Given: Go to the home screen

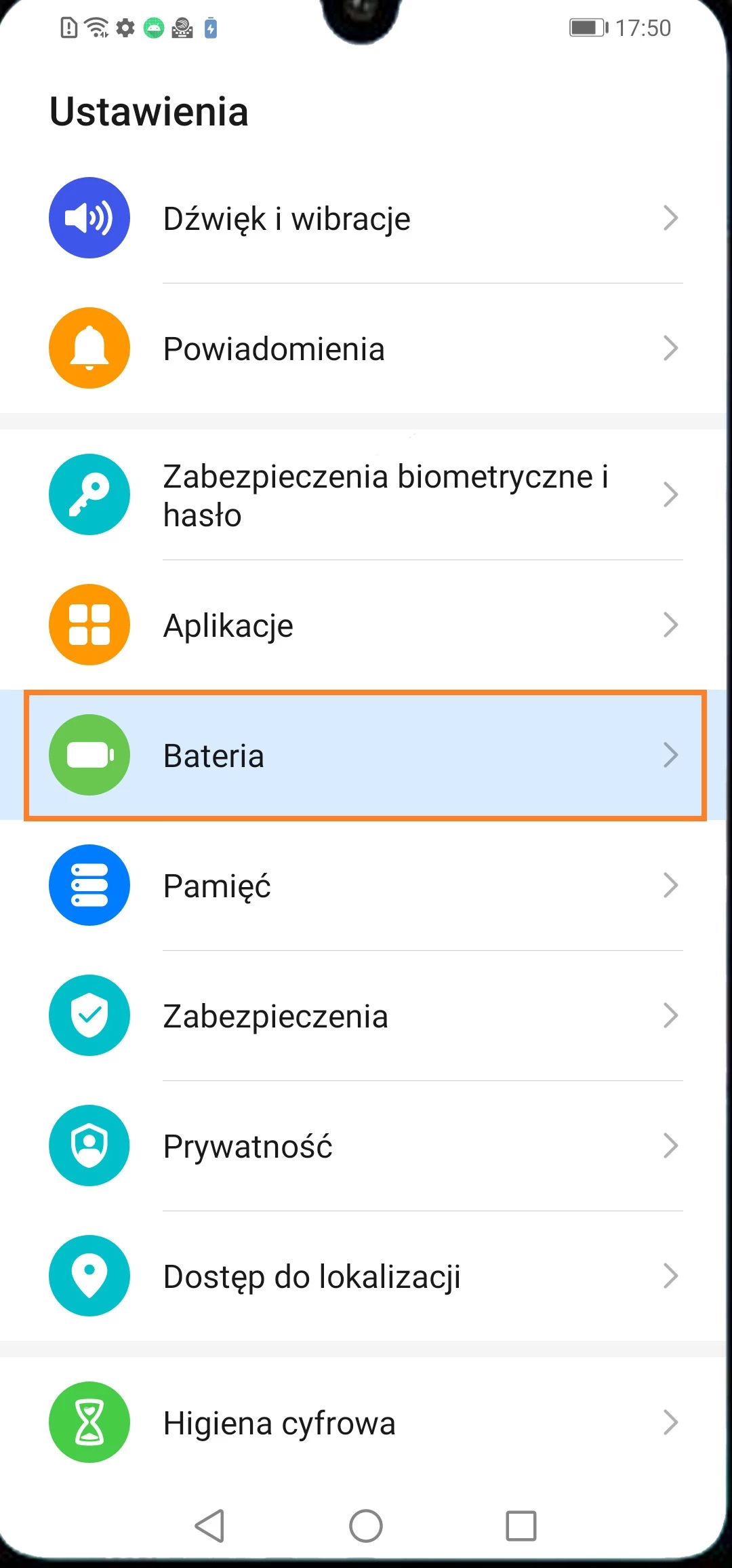Looking at the screenshot, I should (366, 1526).
